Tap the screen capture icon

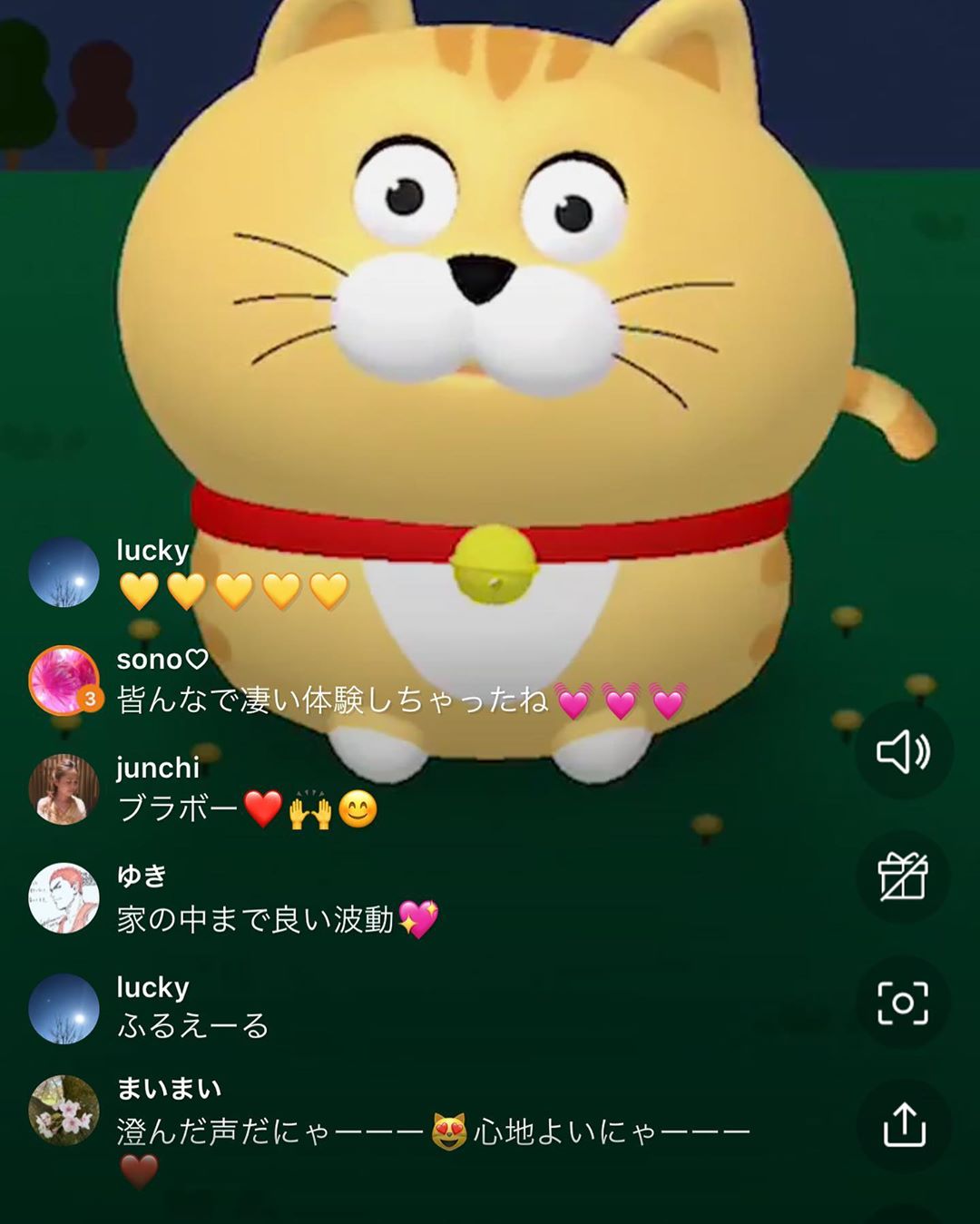pyautogui.click(x=903, y=1003)
